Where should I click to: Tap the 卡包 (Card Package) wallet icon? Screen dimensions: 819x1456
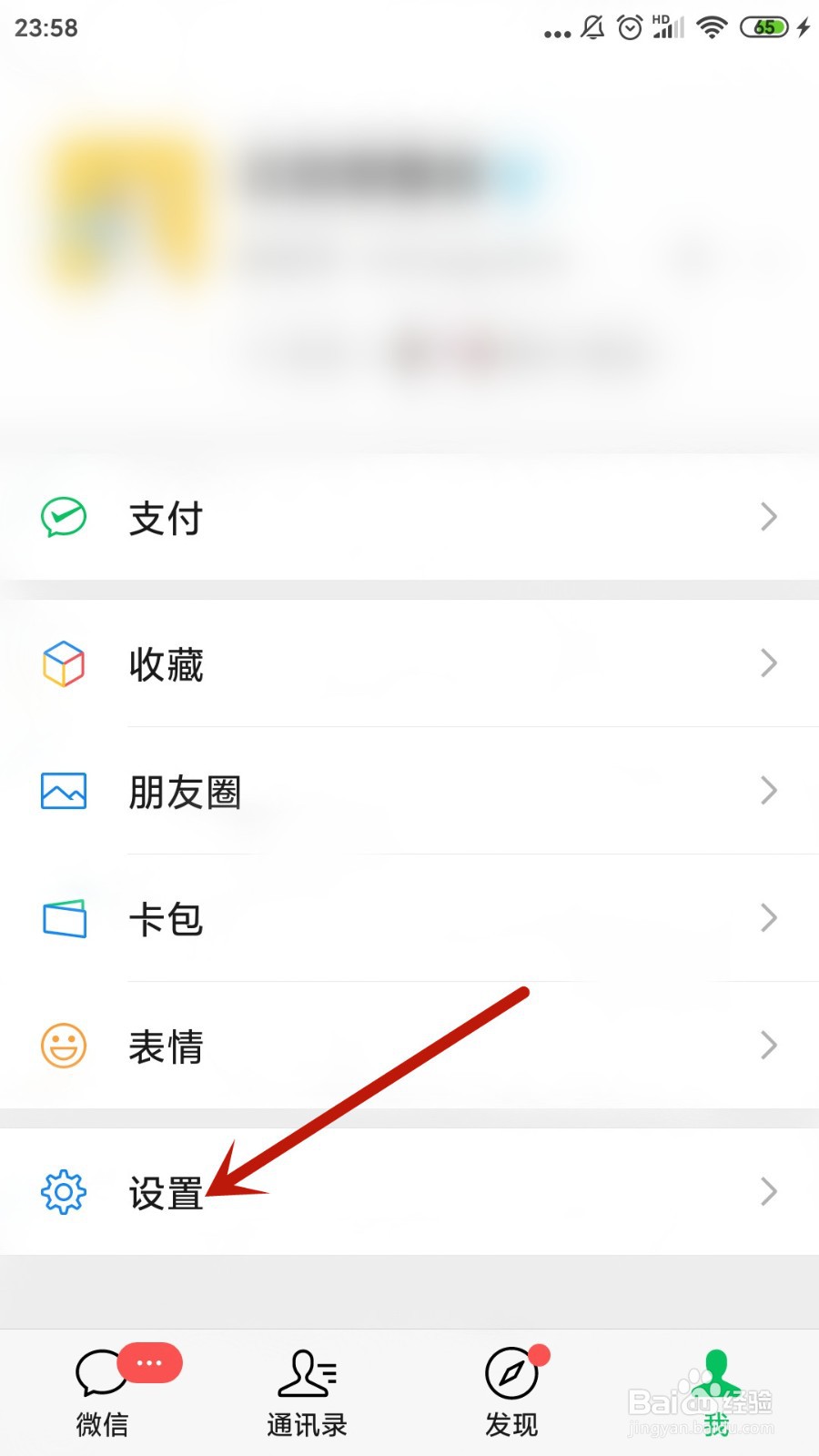[x=62, y=918]
